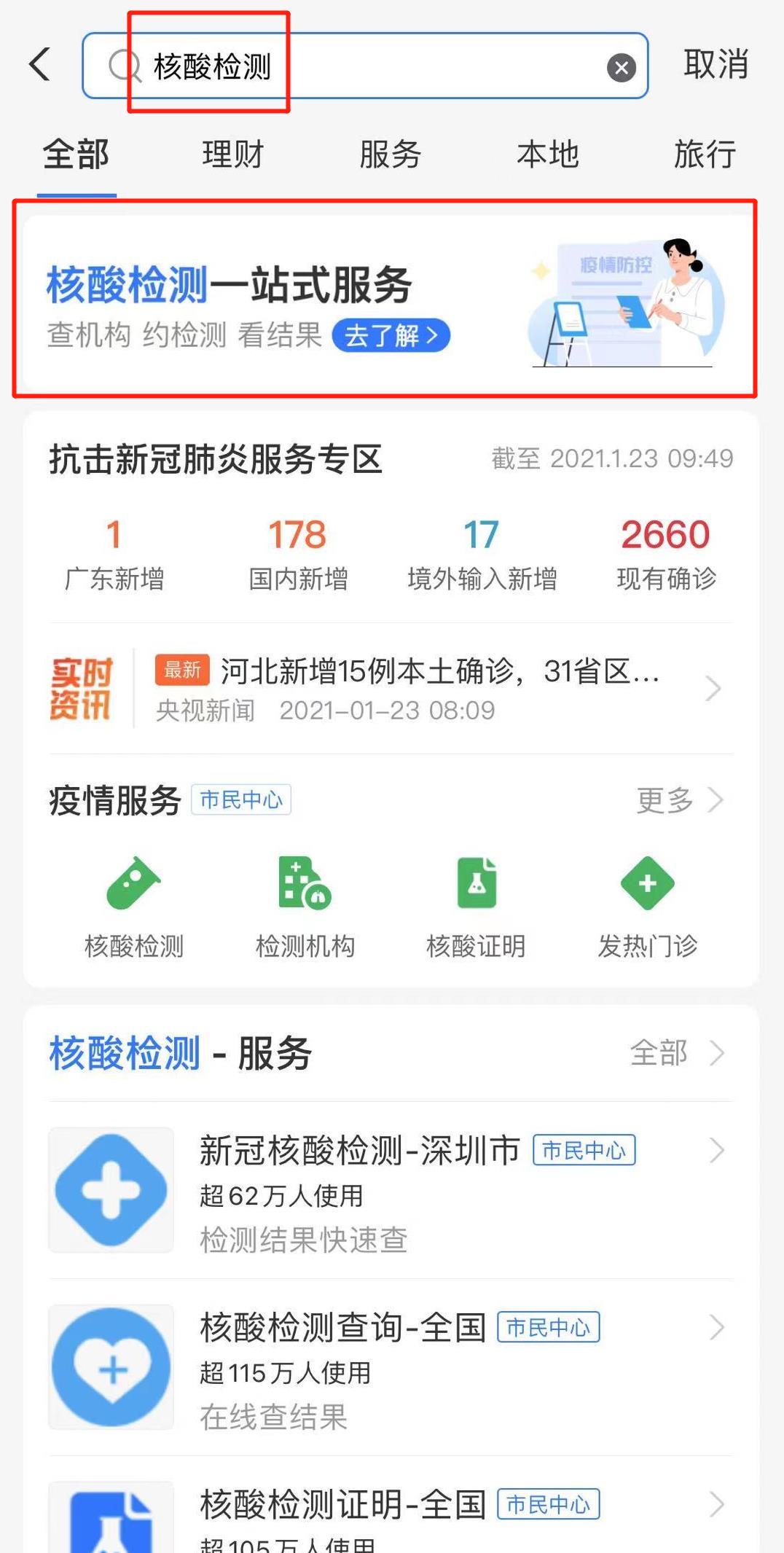View 更多 epidemic services
Screen dimensions: 784x1553
(x=678, y=800)
